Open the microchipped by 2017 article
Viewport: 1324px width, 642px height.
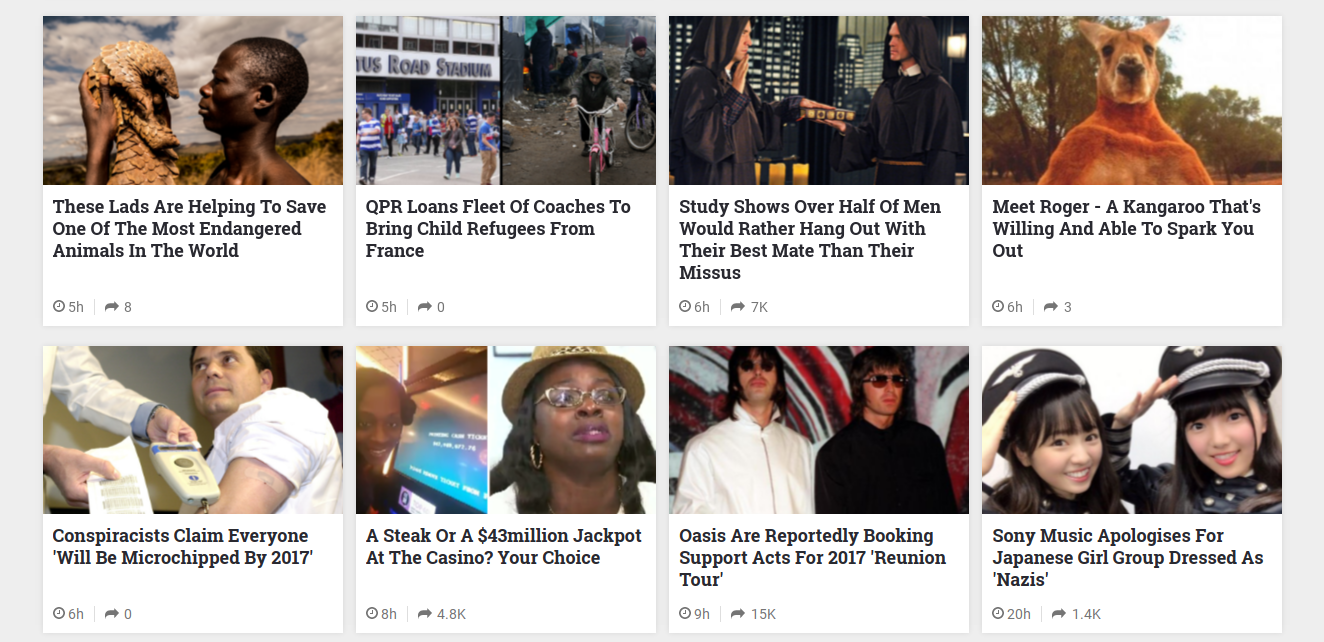tap(182, 547)
